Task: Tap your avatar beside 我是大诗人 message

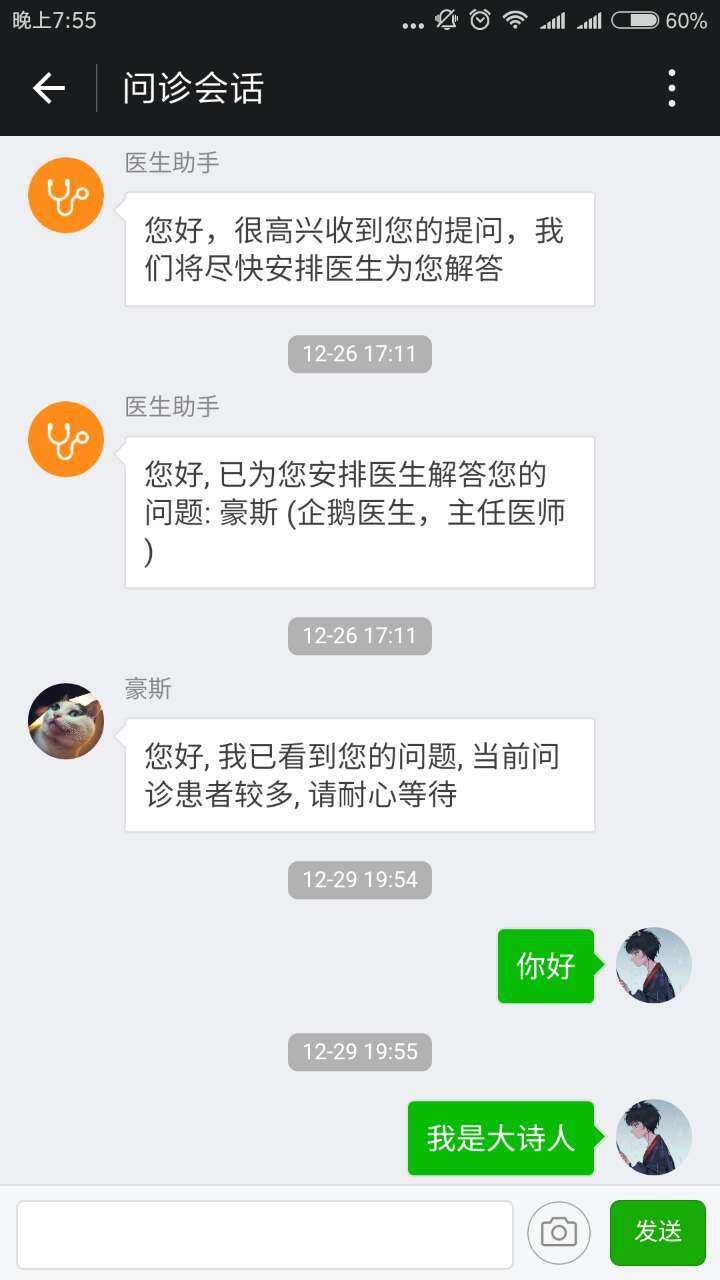Action: point(653,1137)
